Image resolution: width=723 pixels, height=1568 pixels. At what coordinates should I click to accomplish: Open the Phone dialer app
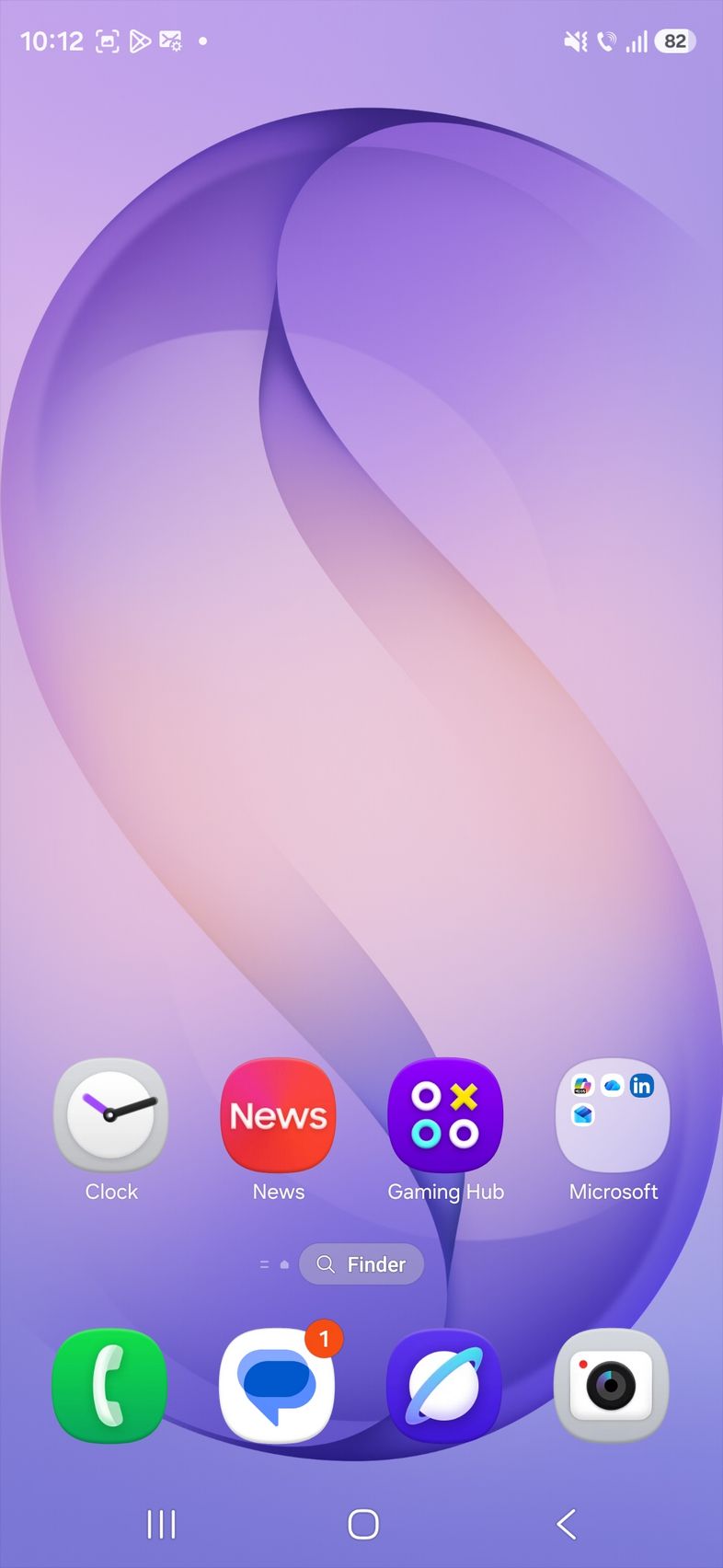(x=110, y=1385)
